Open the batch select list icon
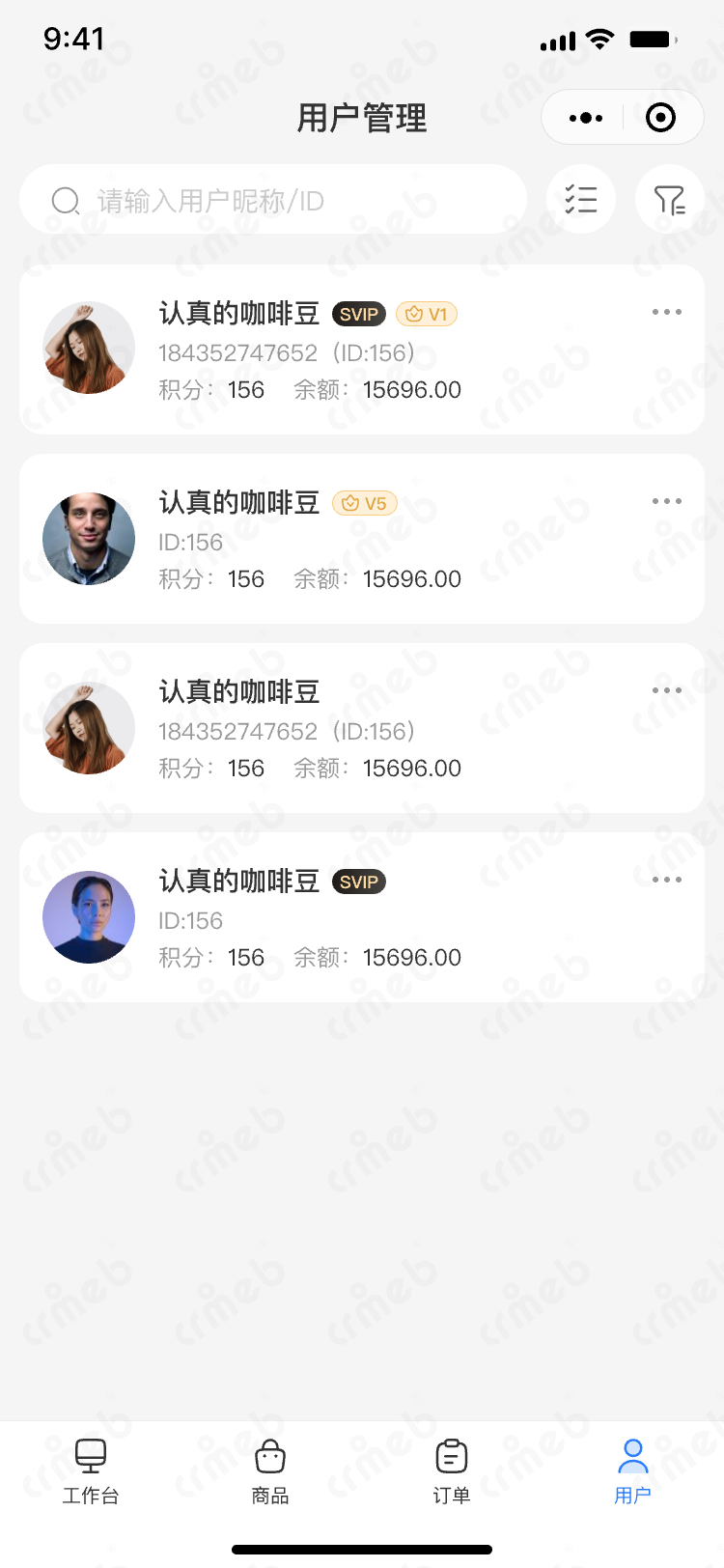The width and height of the screenshot is (724, 1568). coord(581,200)
